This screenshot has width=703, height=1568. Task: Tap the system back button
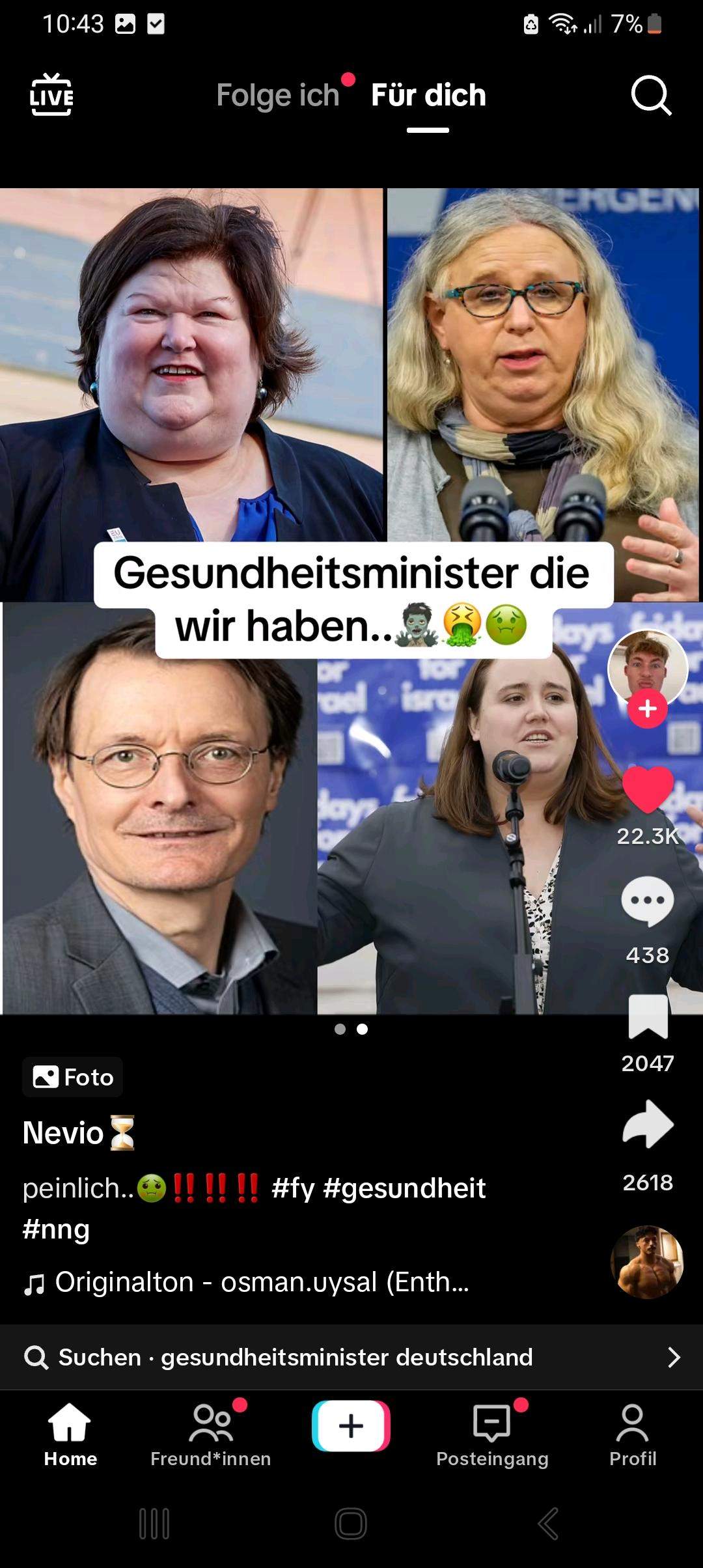(x=548, y=1524)
